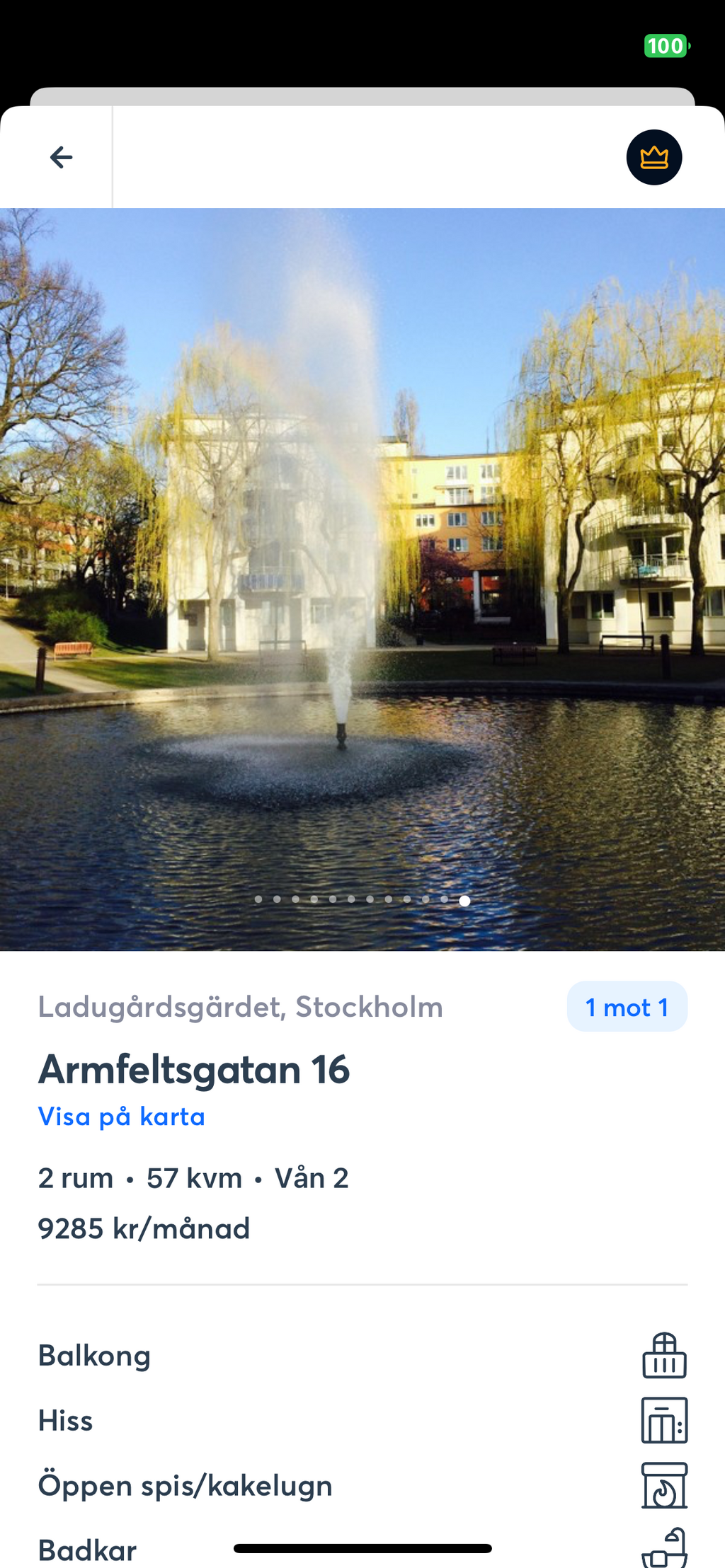Tap the 1 mot 1 badge

[627, 1005]
